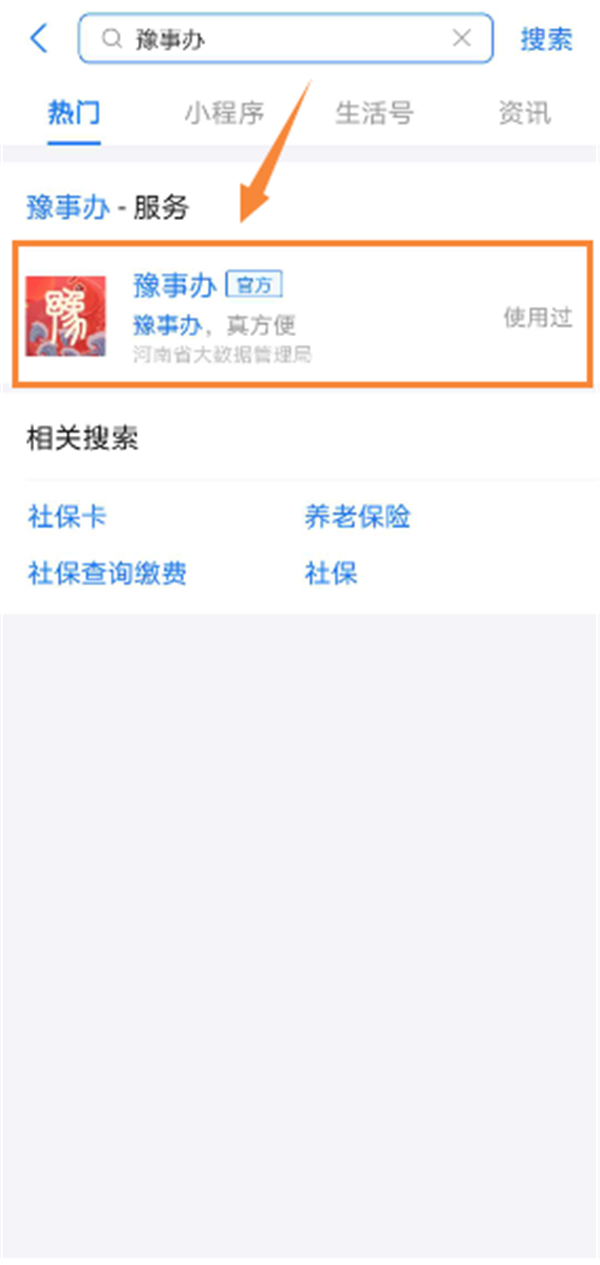The height and width of the screenshot is (1265, 600).
Task: Switch to the 热门 tab
Action: (x=74, y=113)
